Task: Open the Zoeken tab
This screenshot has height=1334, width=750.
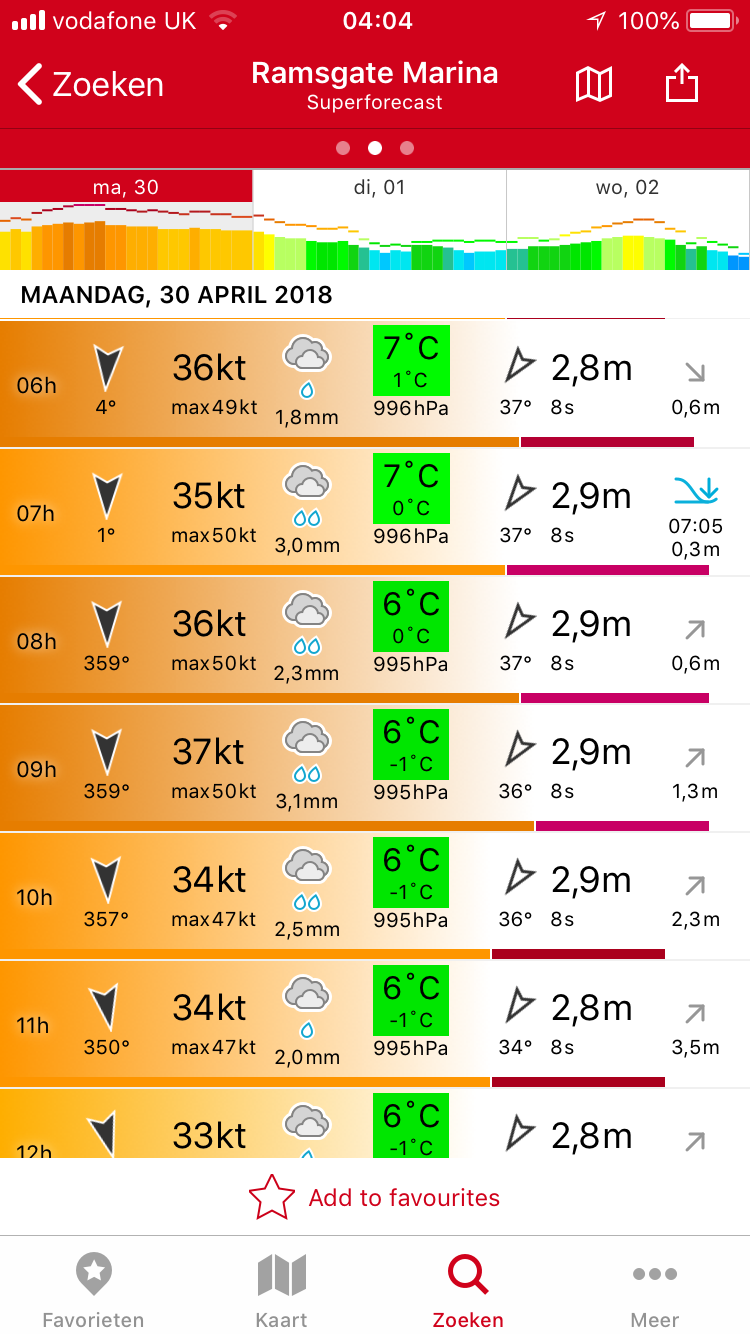Action: point(468,1290)
